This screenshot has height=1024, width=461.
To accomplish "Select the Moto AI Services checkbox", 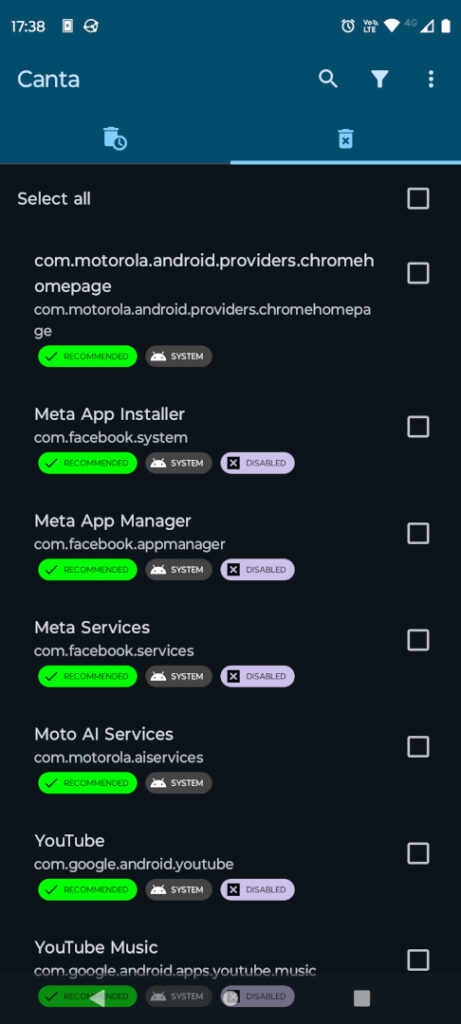I will click(x=418, y=746).
